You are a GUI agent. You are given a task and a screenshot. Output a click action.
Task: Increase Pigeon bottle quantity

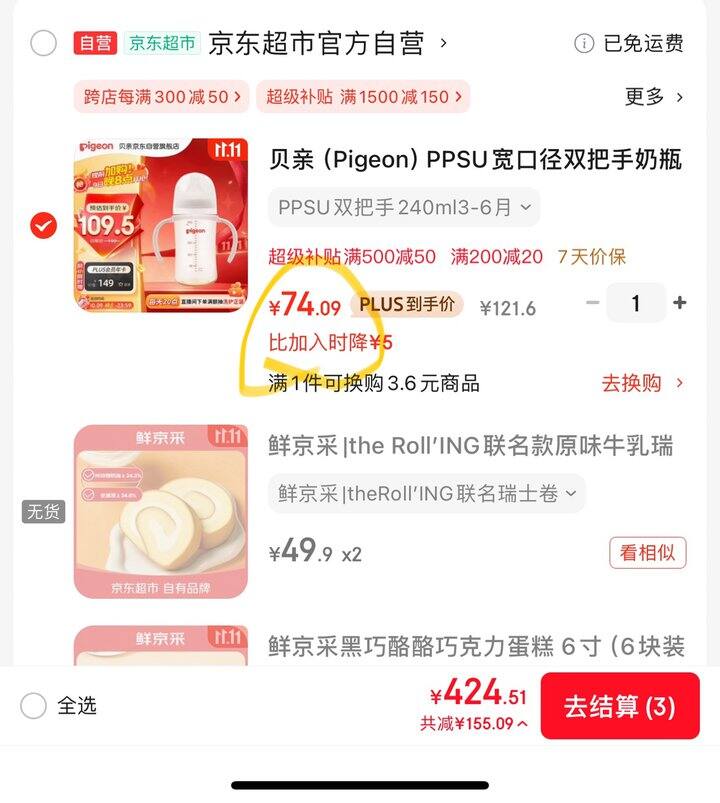pos(680,303)
